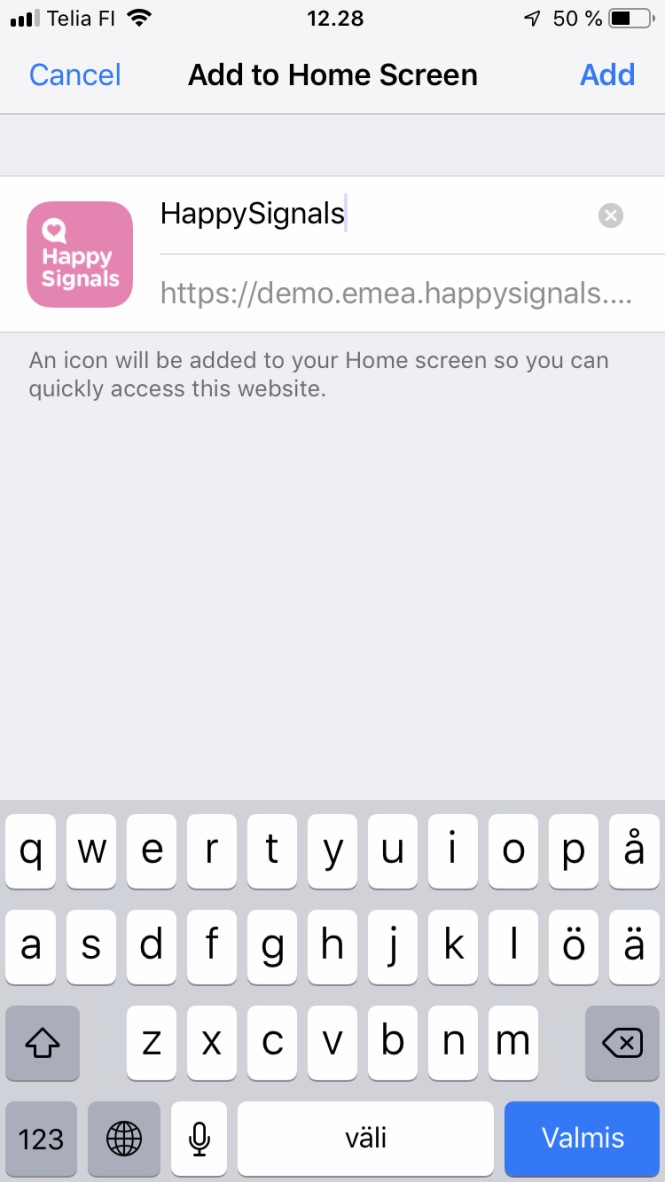Viewport: 665px width, 1182px height.
Task: Clear the HappySignals name field
Action: [x=611, y=216]
